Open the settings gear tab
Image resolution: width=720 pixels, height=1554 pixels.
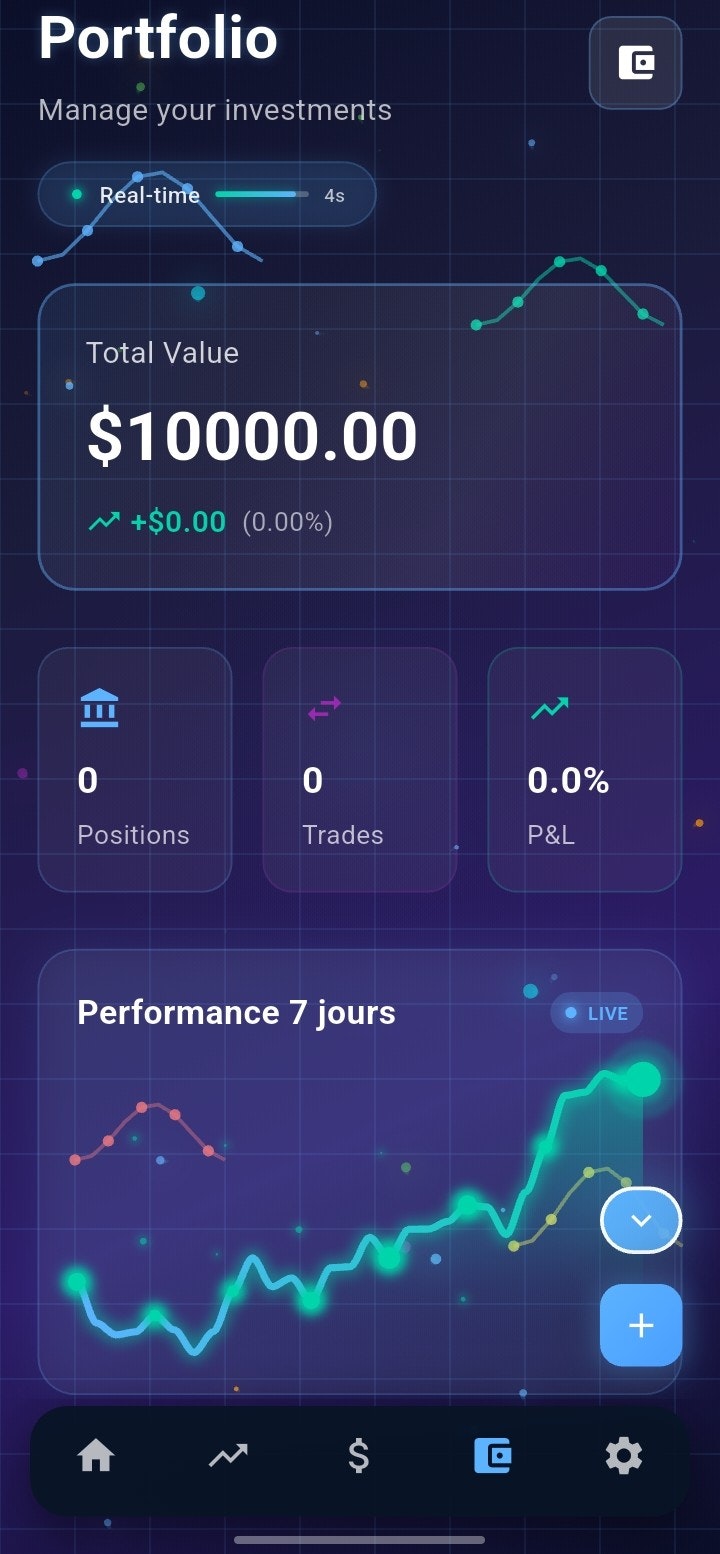pos(624,1455)
